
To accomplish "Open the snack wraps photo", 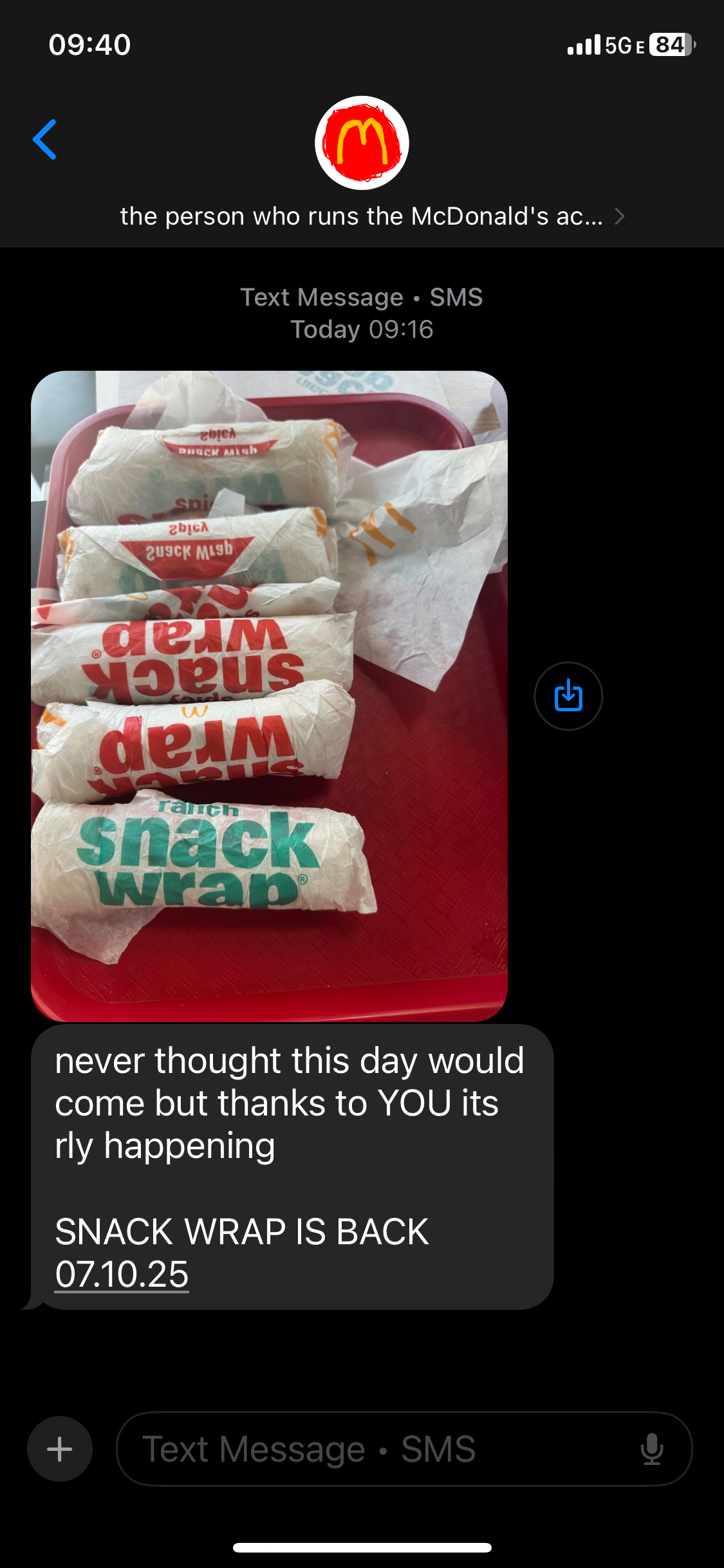I will (269, 695).
